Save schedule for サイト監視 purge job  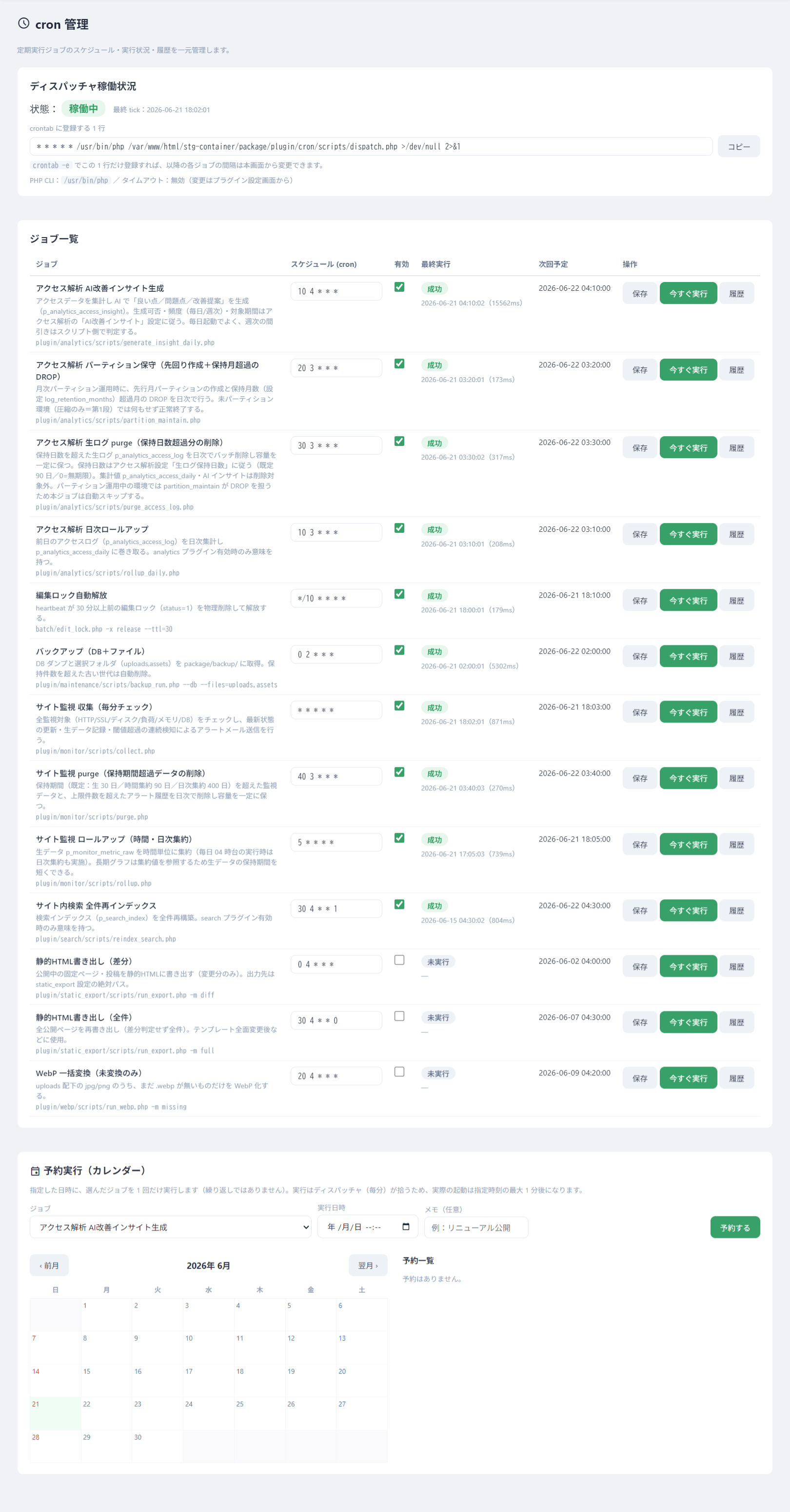tap(639, 778)
